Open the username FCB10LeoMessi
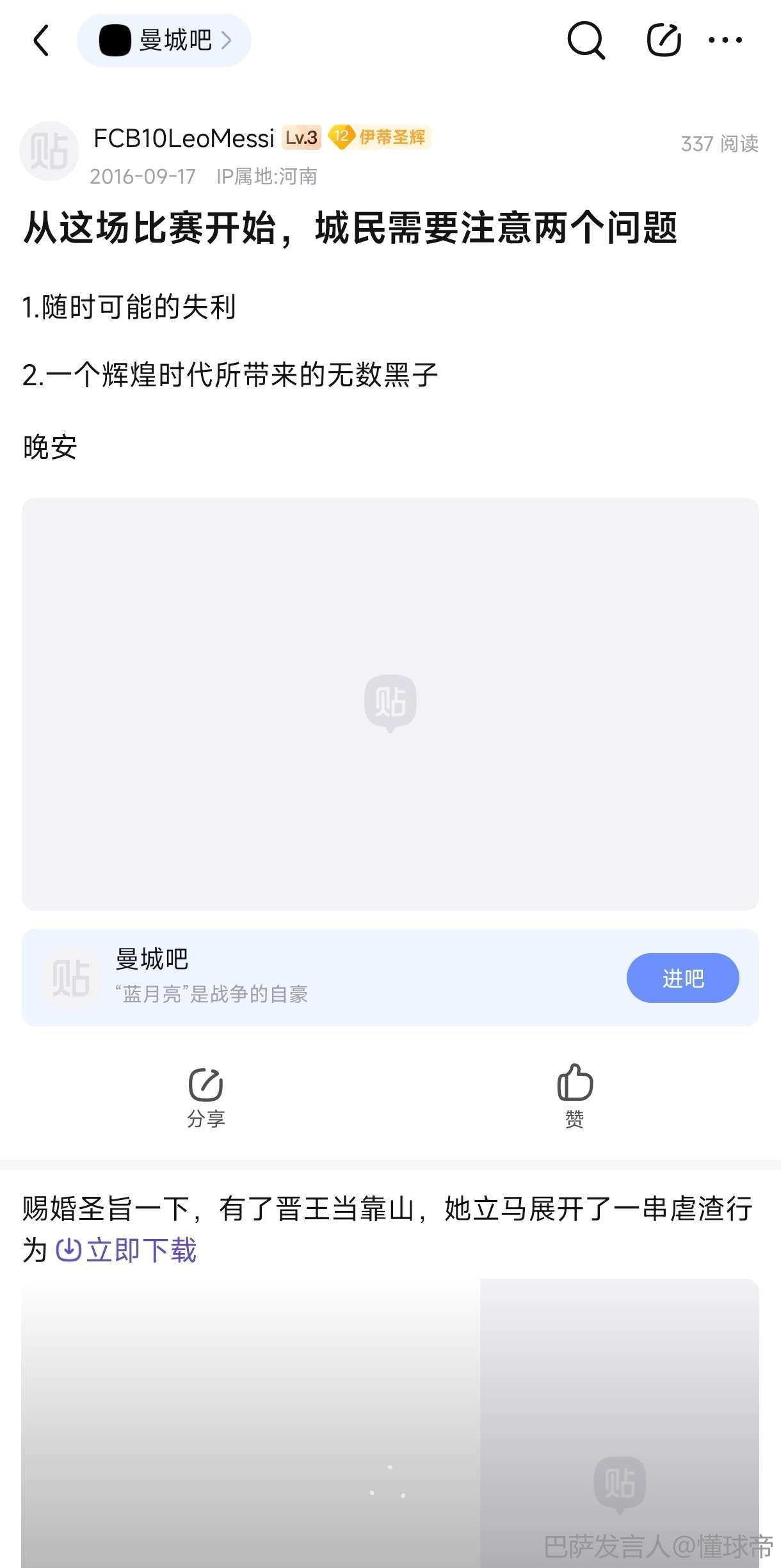Screen dimensions: 781x1568 coord(184,138)
